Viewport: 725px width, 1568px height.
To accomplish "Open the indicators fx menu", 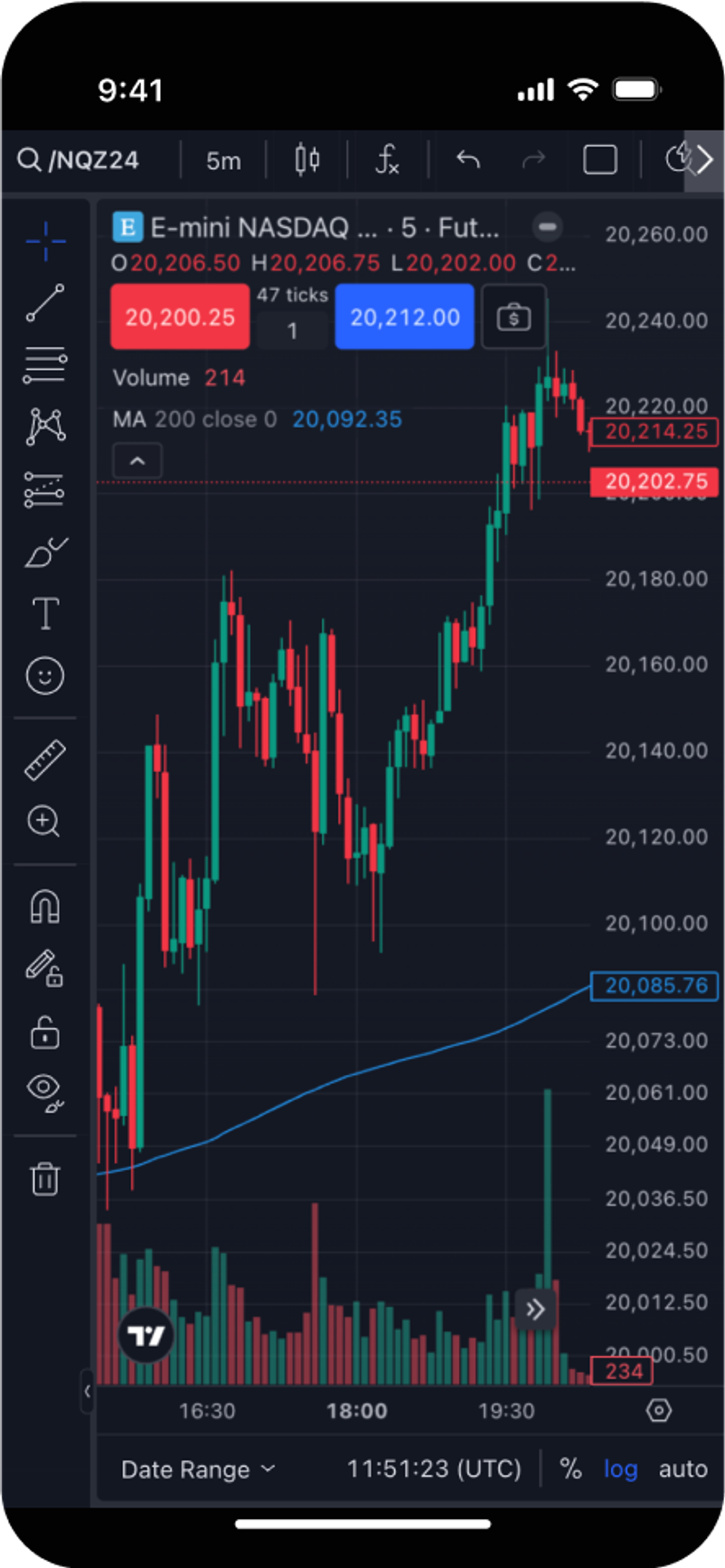I will coord(387,159).
